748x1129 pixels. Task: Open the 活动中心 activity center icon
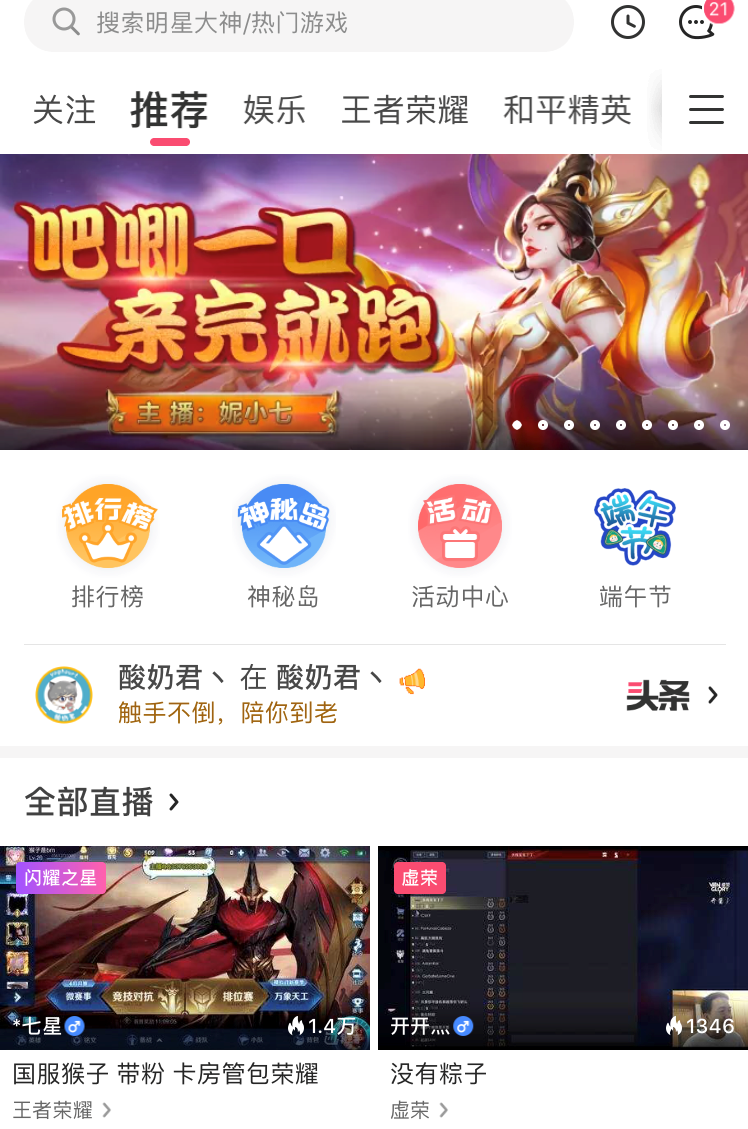point(459,525)
